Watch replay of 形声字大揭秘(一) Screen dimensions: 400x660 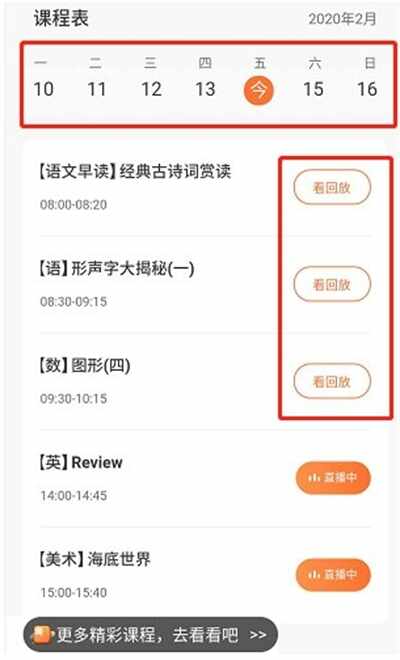tap(332, 285)
